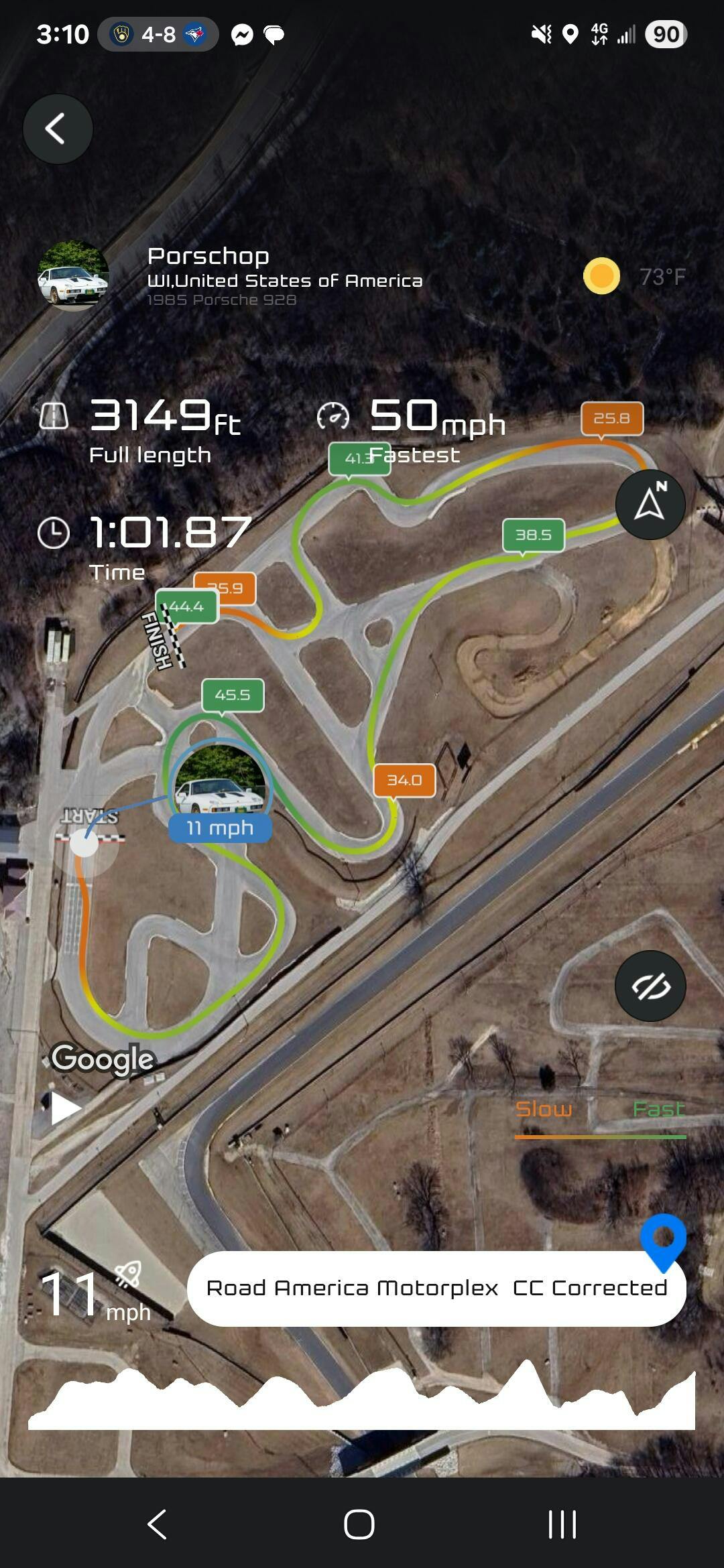Tap the 45.5 speed marker
Screen dimensions: 724x1568
click(233, 697)
